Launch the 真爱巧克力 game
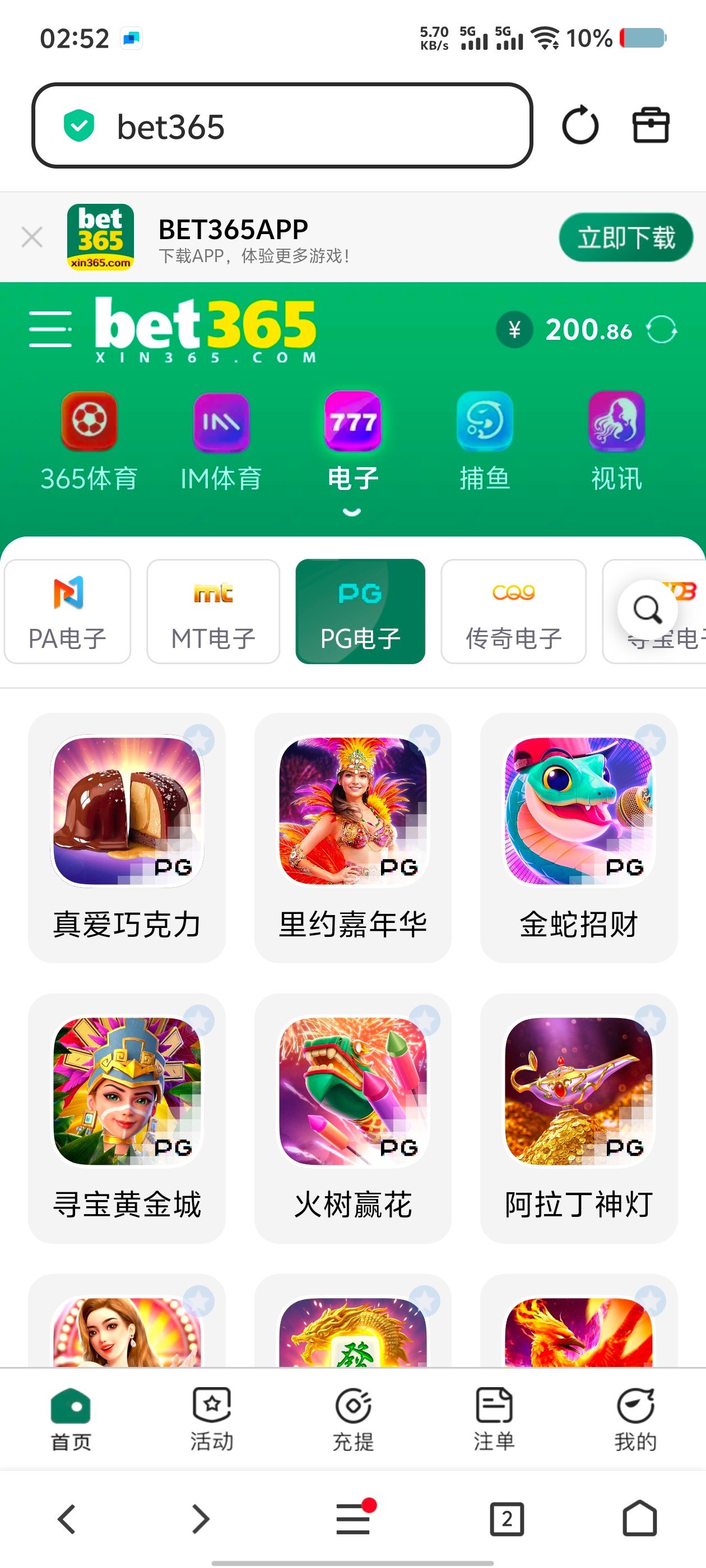The width and height of the screenshot is (706, 1568). (x=127, y=836)
